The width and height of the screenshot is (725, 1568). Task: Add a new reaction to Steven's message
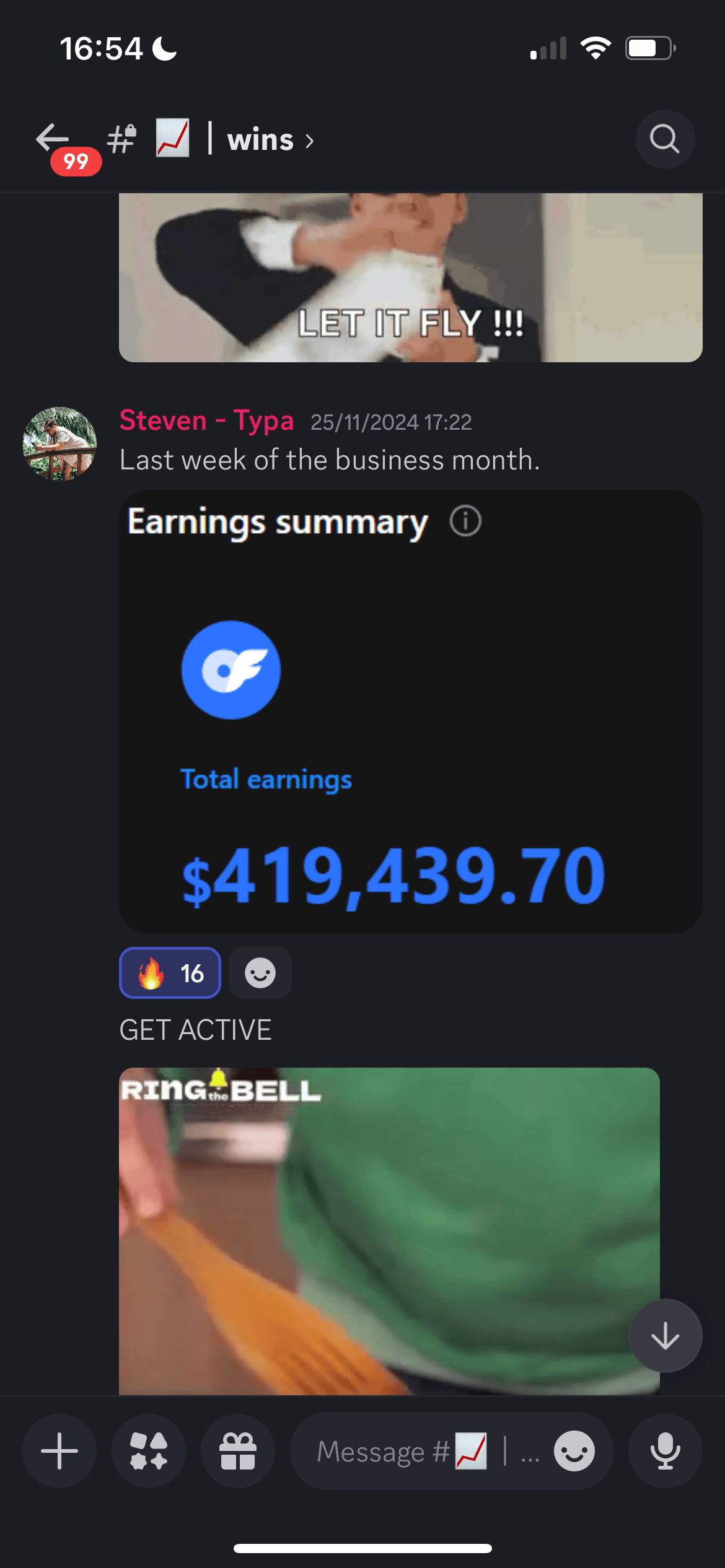tap(260, 973)
